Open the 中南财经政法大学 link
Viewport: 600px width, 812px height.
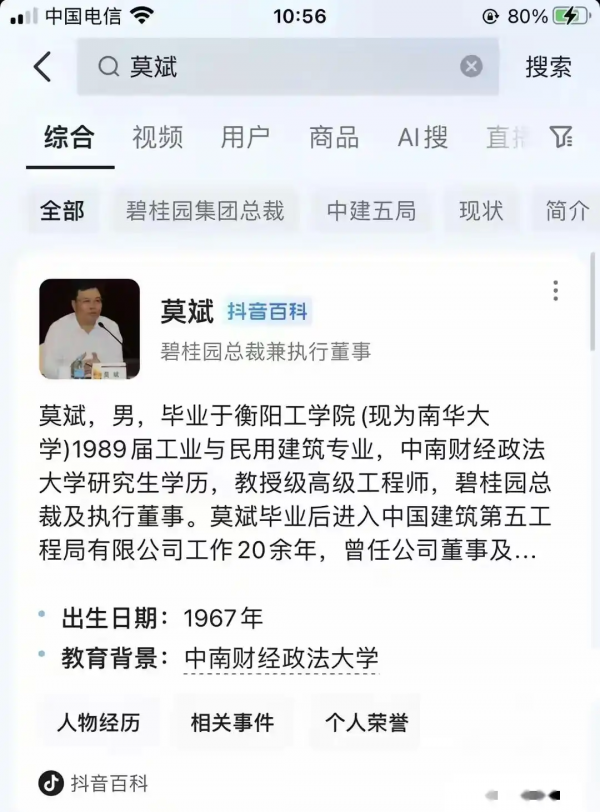point(281,659)
